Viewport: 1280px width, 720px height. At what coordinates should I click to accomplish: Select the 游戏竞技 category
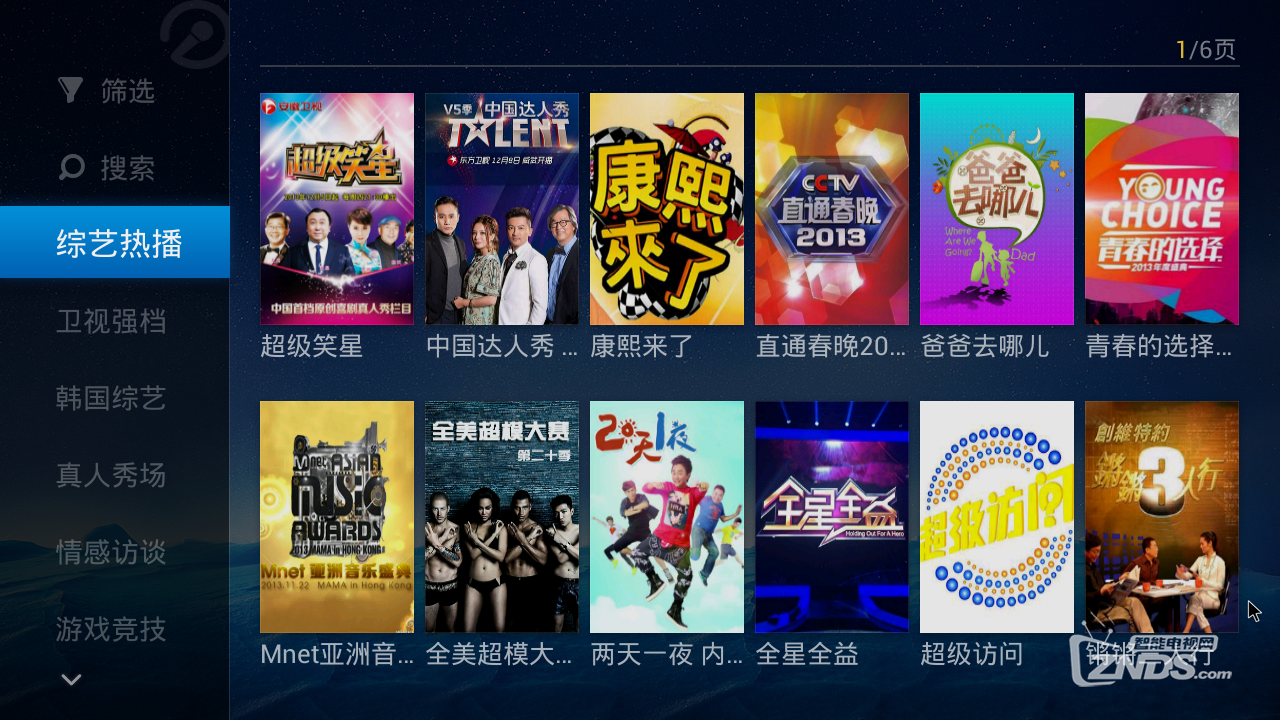pos(111,629)
